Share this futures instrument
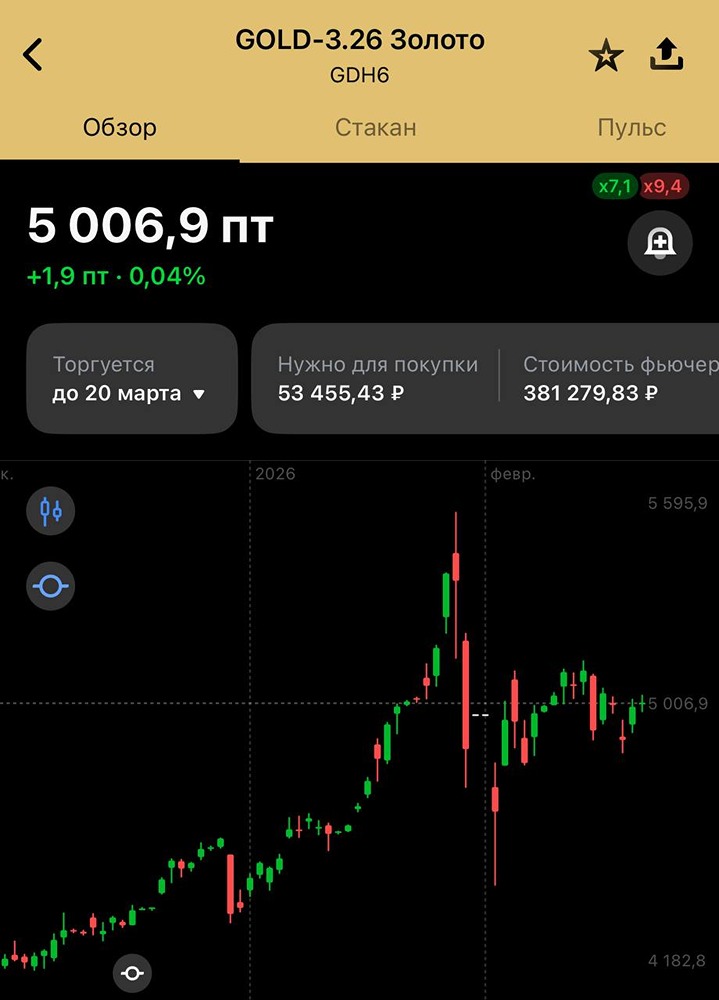 click(x=666, y=55)
